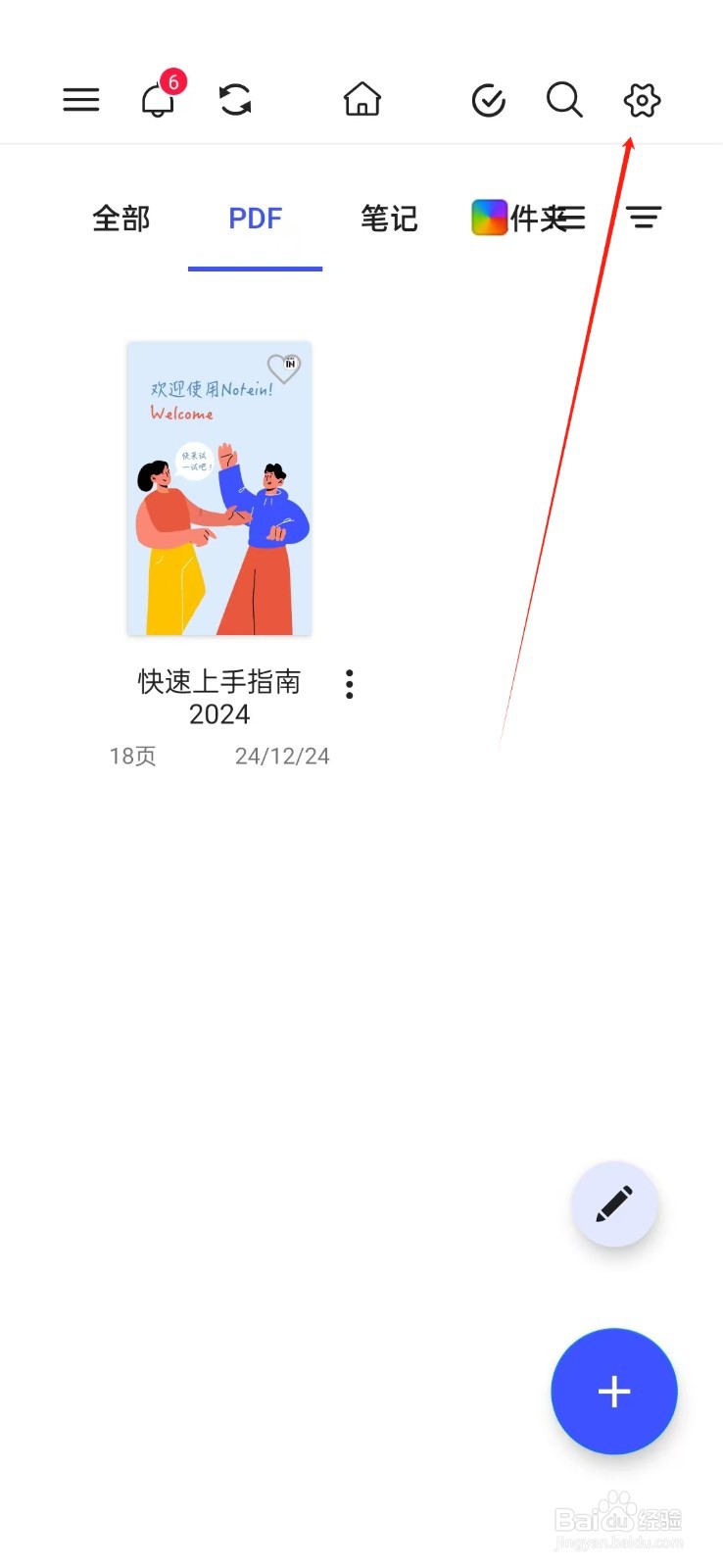
Task: Open the three-dot menu on 快速上手指南
Action: click(x=349, y=683)
